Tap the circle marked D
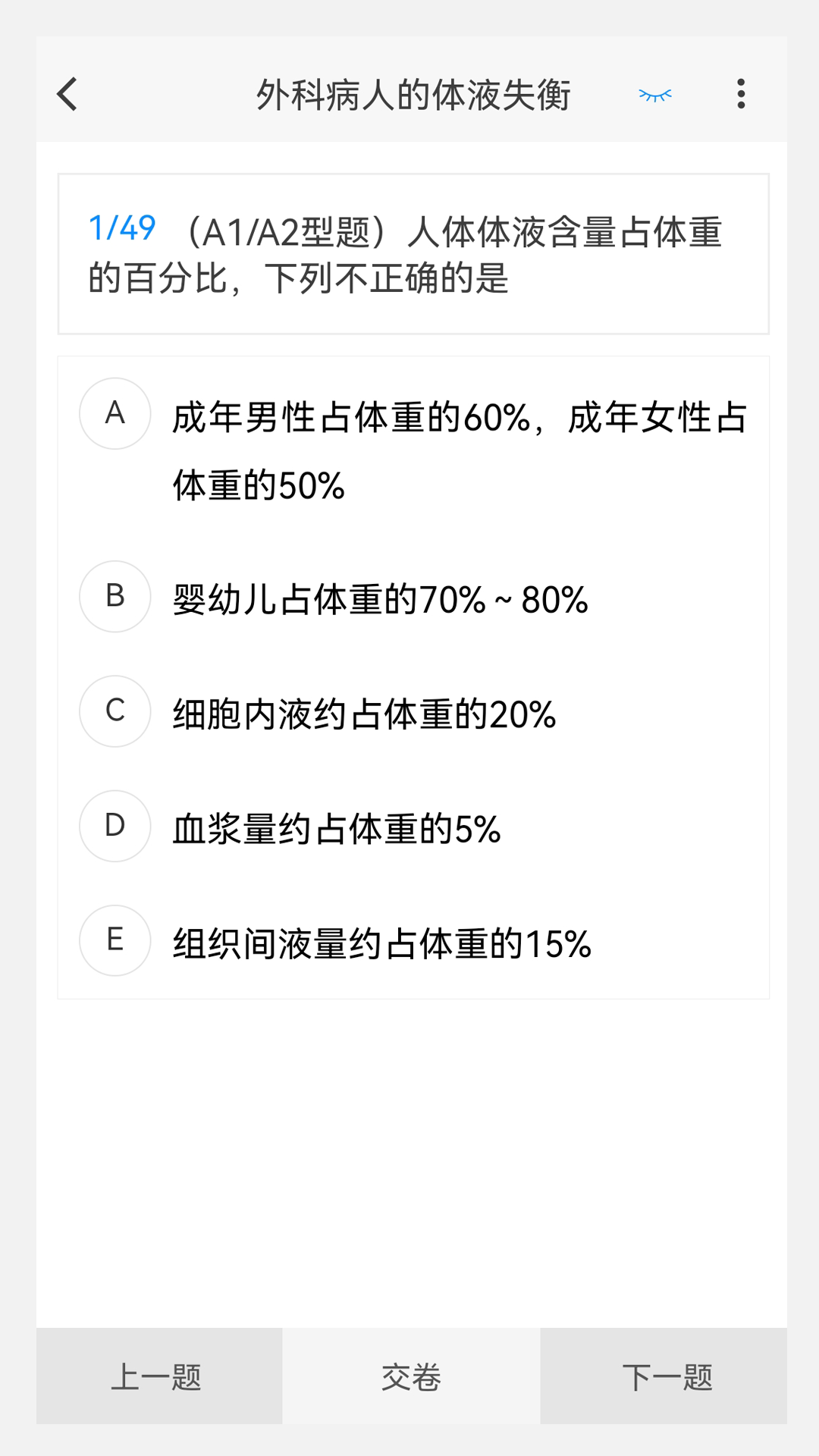Viewport: 819px width, 1456px height. coord(115,826)
